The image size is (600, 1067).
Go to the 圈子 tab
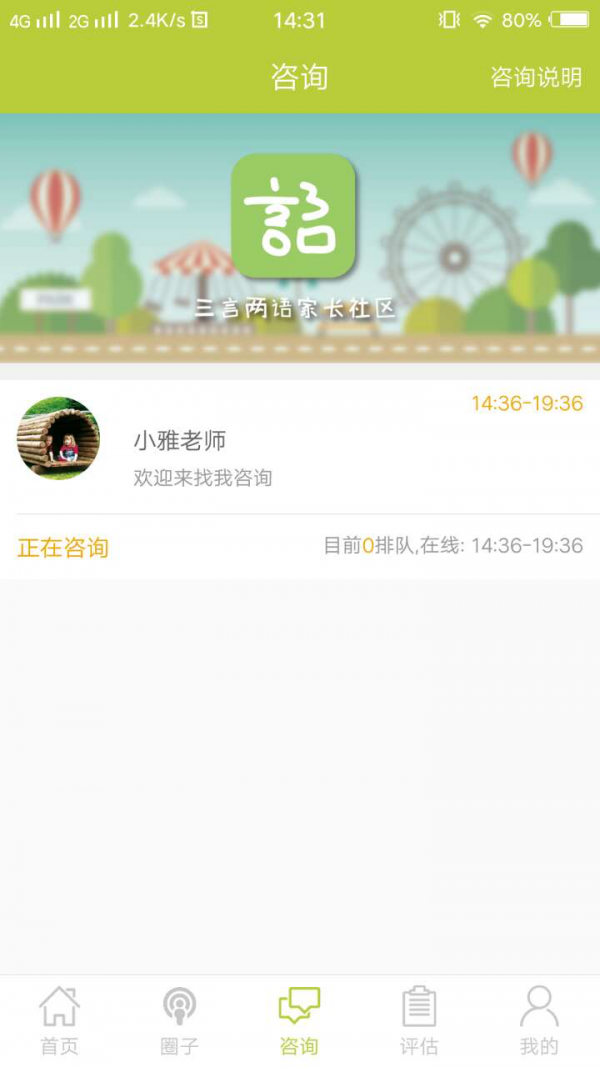coord(180,1020)
